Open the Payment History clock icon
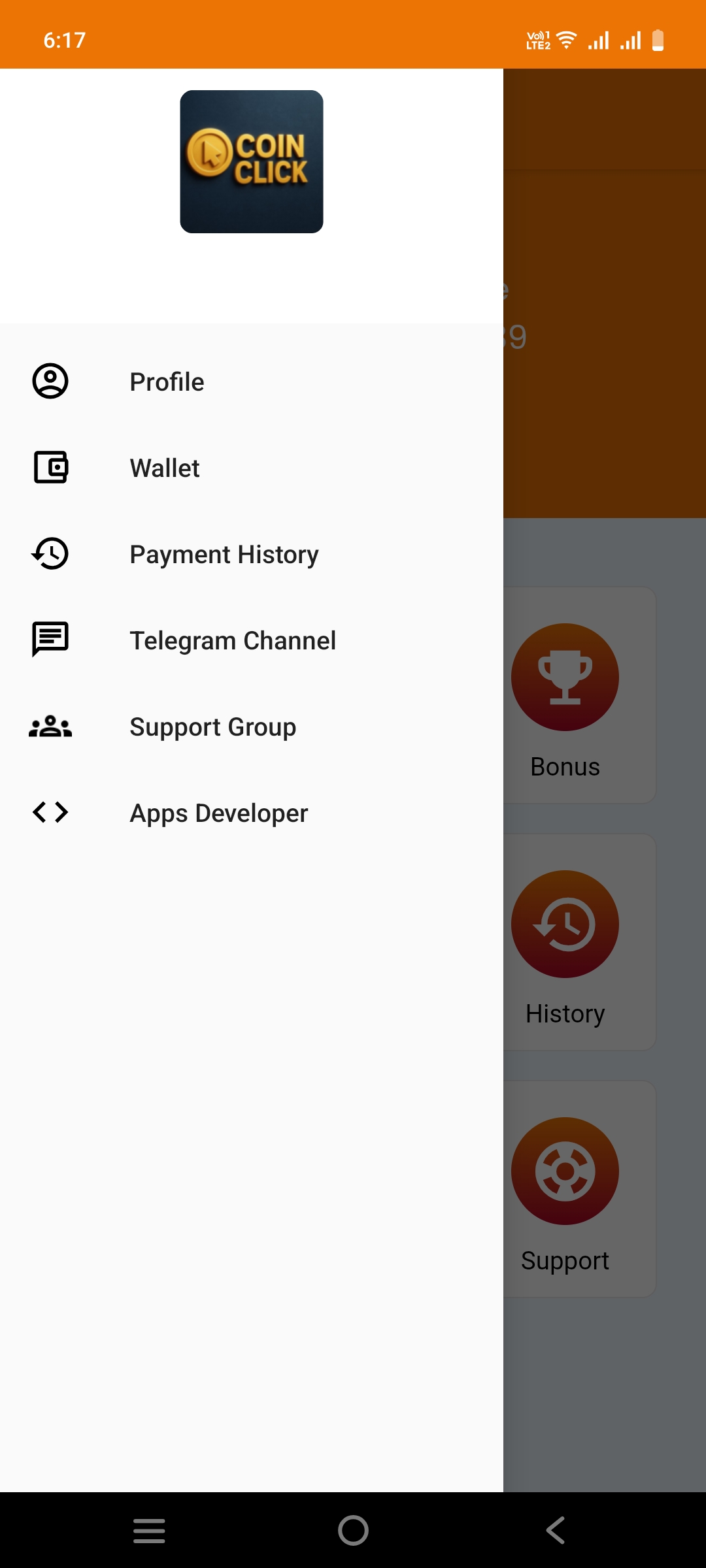Viewport: 706px width, 1568px height. click(x=49, y=554)
